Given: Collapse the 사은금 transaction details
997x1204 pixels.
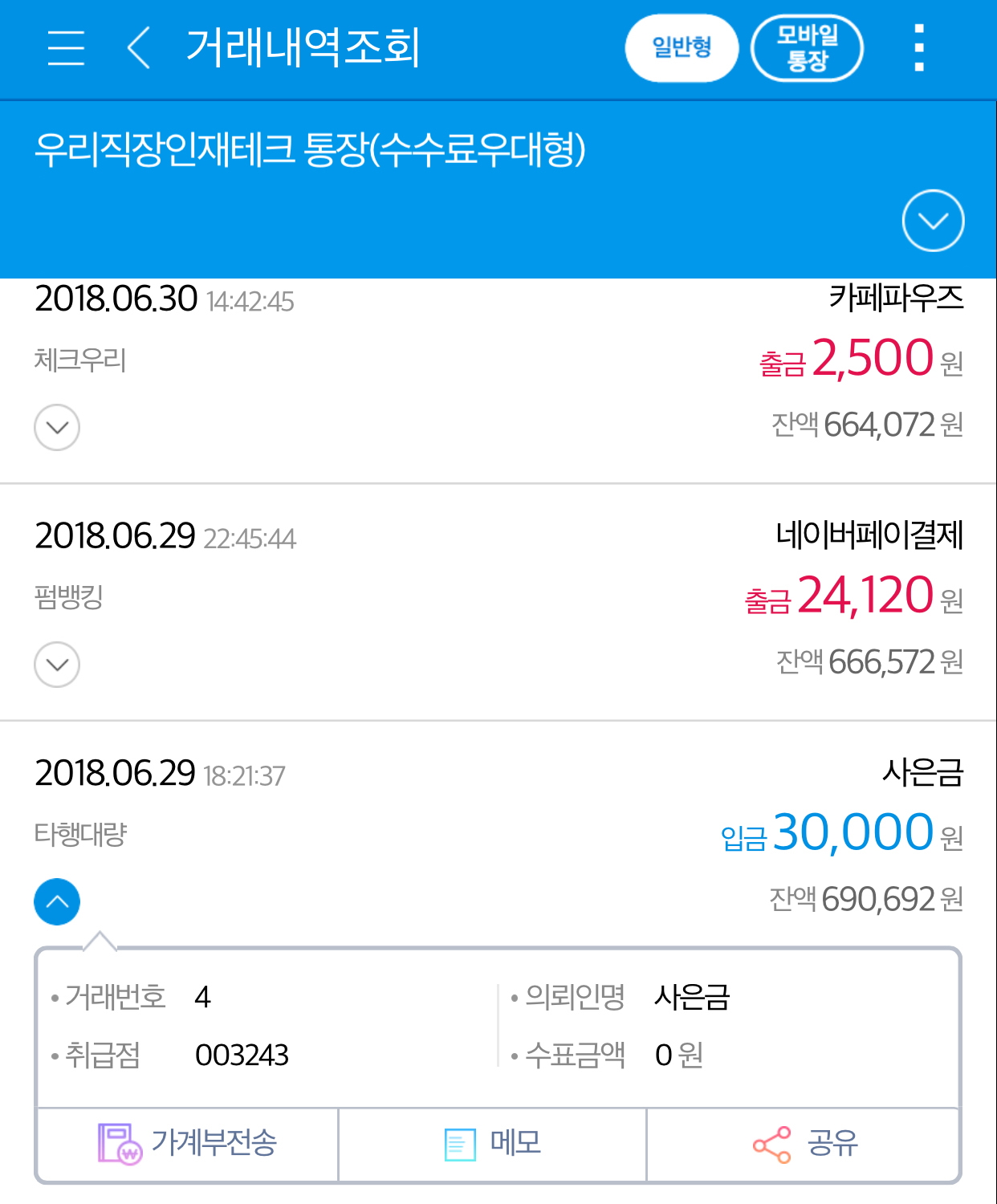Looking at the screenshot, I should coord(57,901).
